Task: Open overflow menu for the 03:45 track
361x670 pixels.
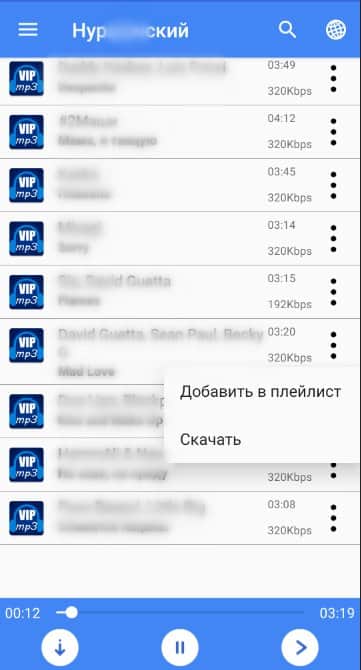Action: coord(334,185)
